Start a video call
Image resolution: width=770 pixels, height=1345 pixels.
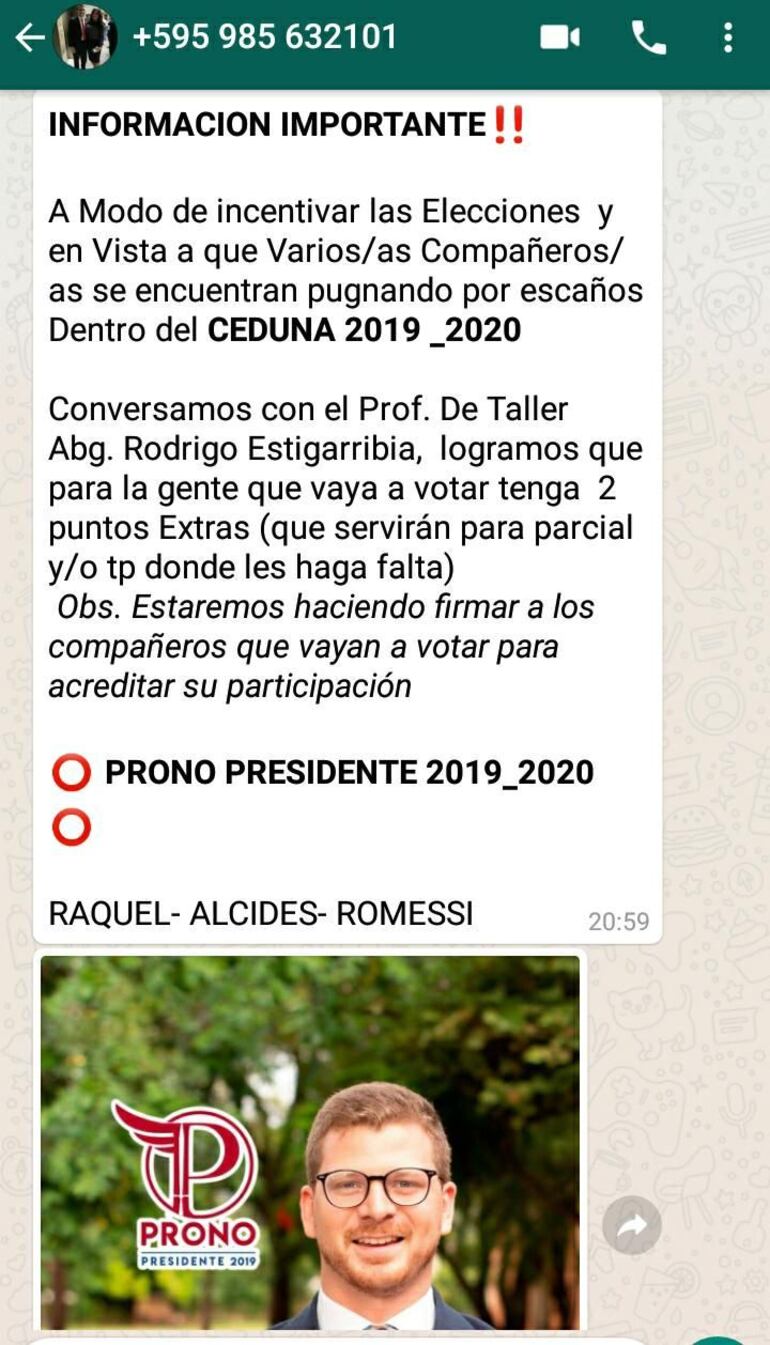coord(560,38)
